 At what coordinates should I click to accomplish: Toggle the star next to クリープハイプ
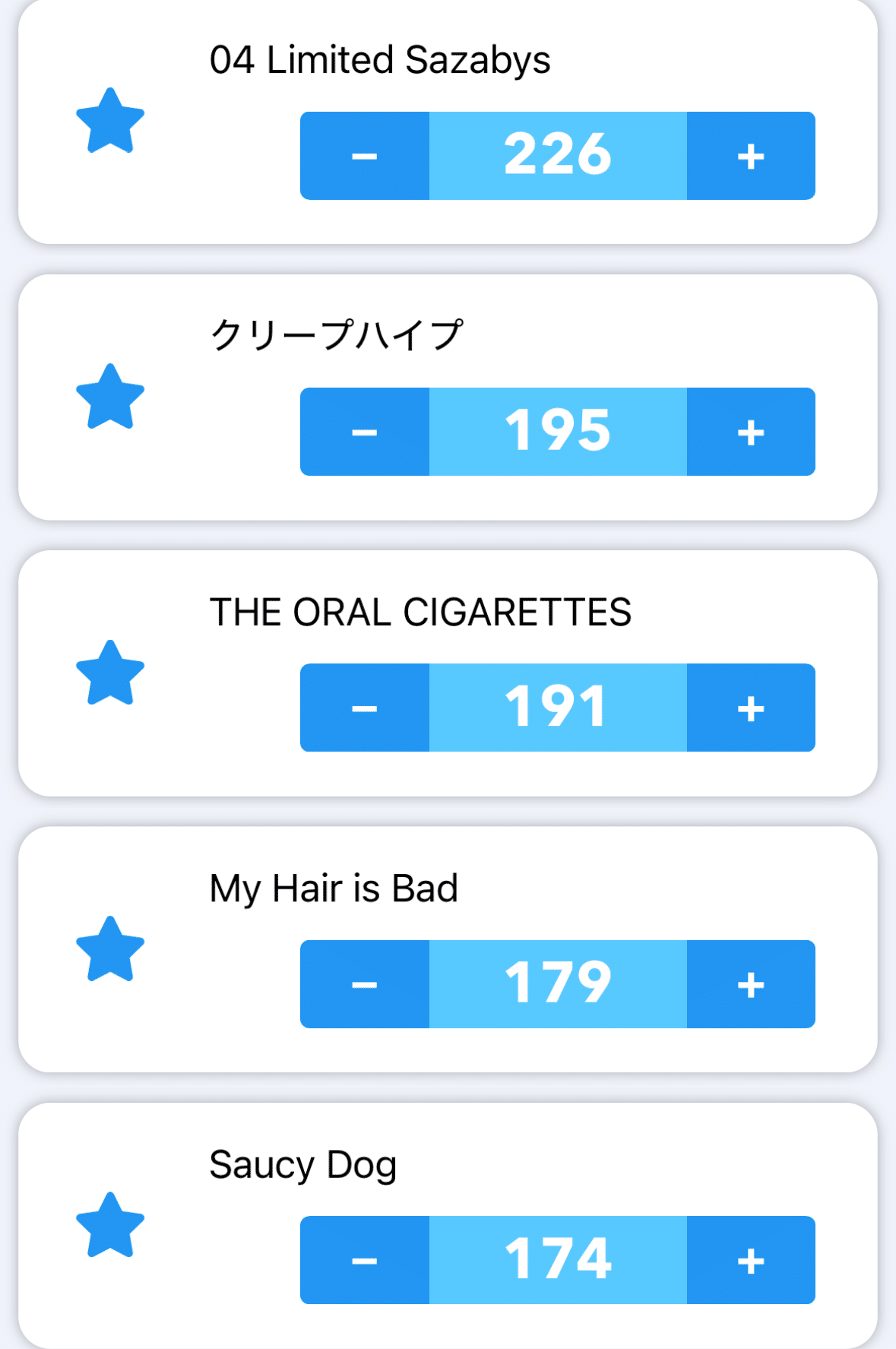(x=110, y=397)
